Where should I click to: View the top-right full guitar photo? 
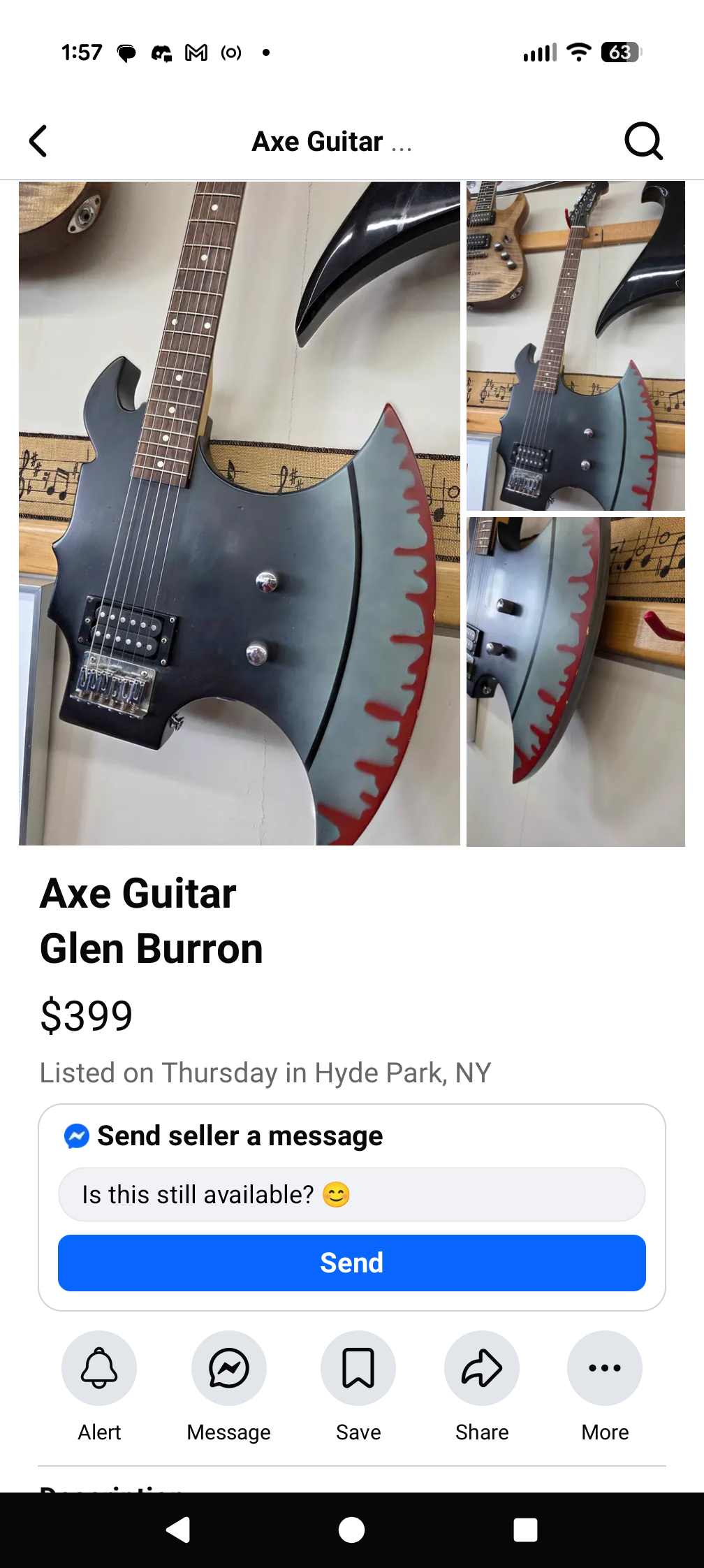point(575,346)
